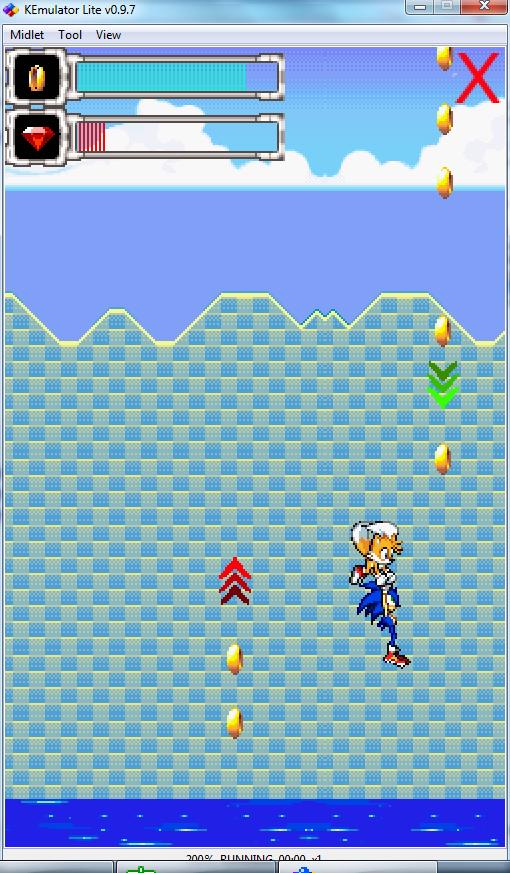Viewport: 510px width, 873px height.
Task: Close the game with the red X
Action: pos(477,78)
